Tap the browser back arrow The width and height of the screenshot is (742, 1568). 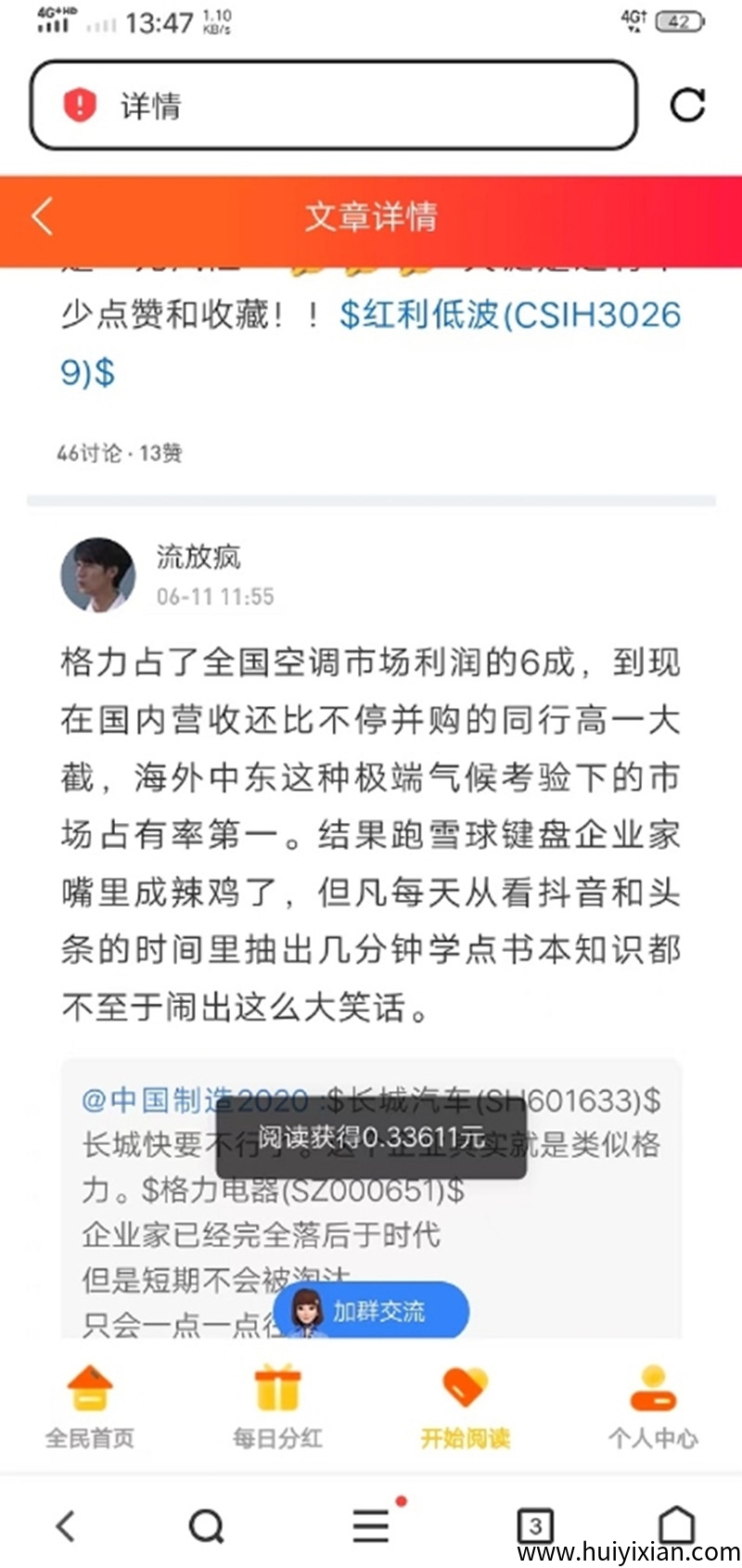(x=65, y=1525)
